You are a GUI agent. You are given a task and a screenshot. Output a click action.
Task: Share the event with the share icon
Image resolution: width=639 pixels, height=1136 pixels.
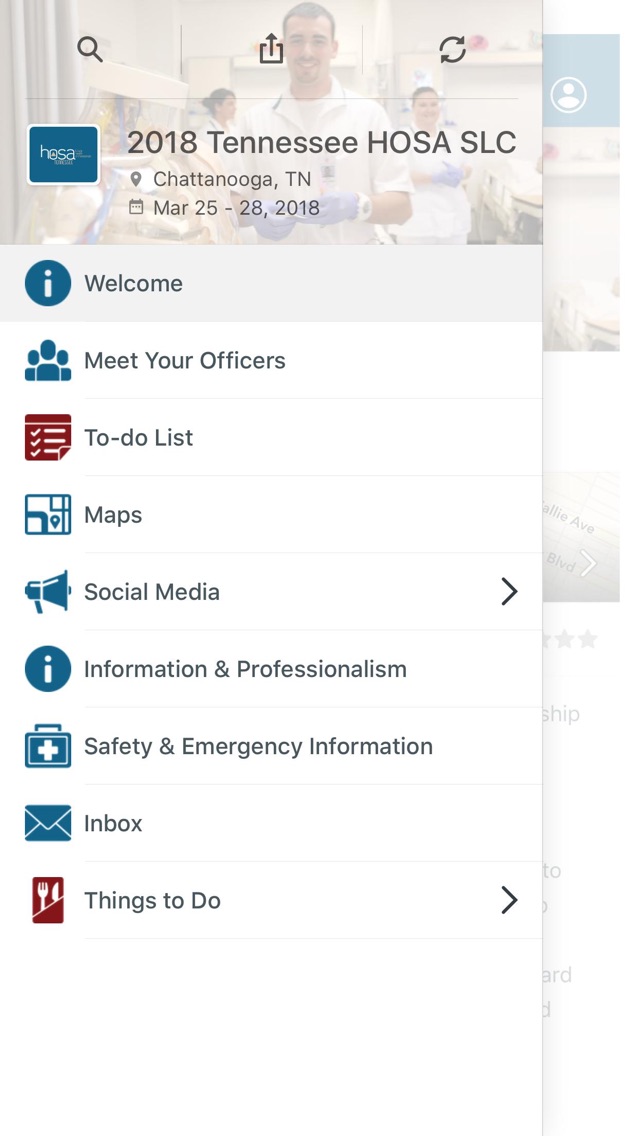[271, 49]
